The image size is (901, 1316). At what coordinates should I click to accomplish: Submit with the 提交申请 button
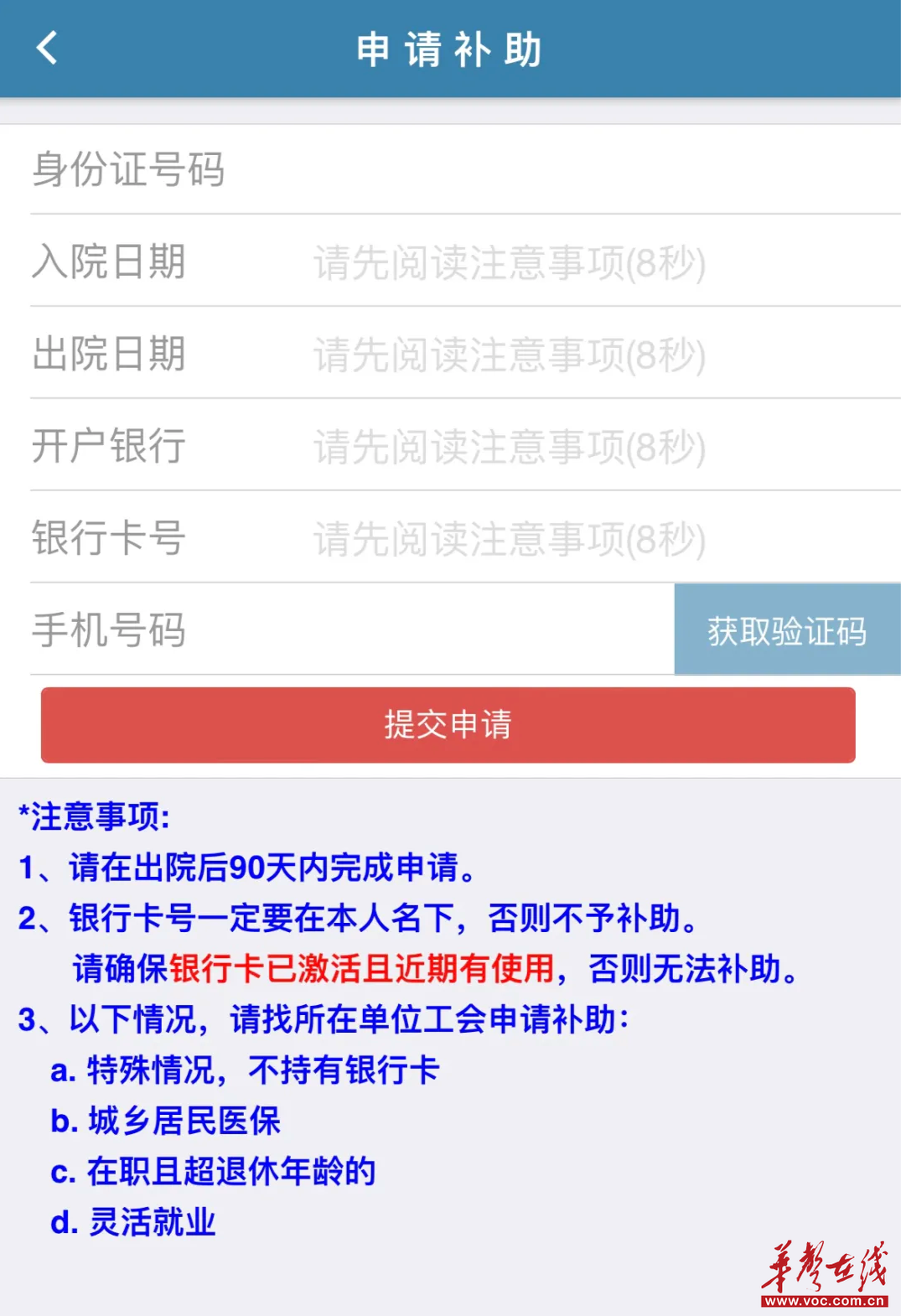(448, 725)
